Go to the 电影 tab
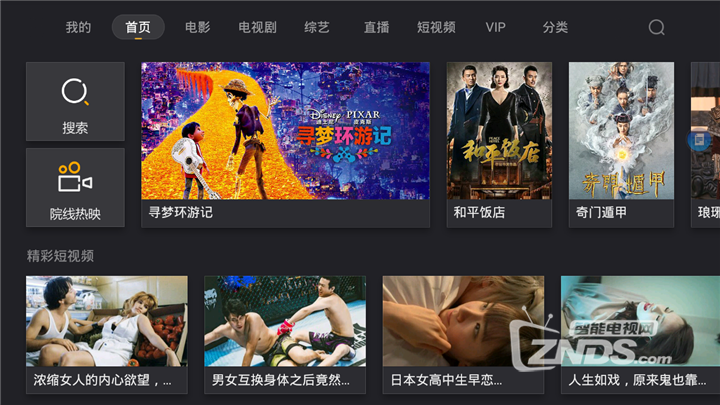The width and height of the screenshot is (720, 405). coord(197,28)
